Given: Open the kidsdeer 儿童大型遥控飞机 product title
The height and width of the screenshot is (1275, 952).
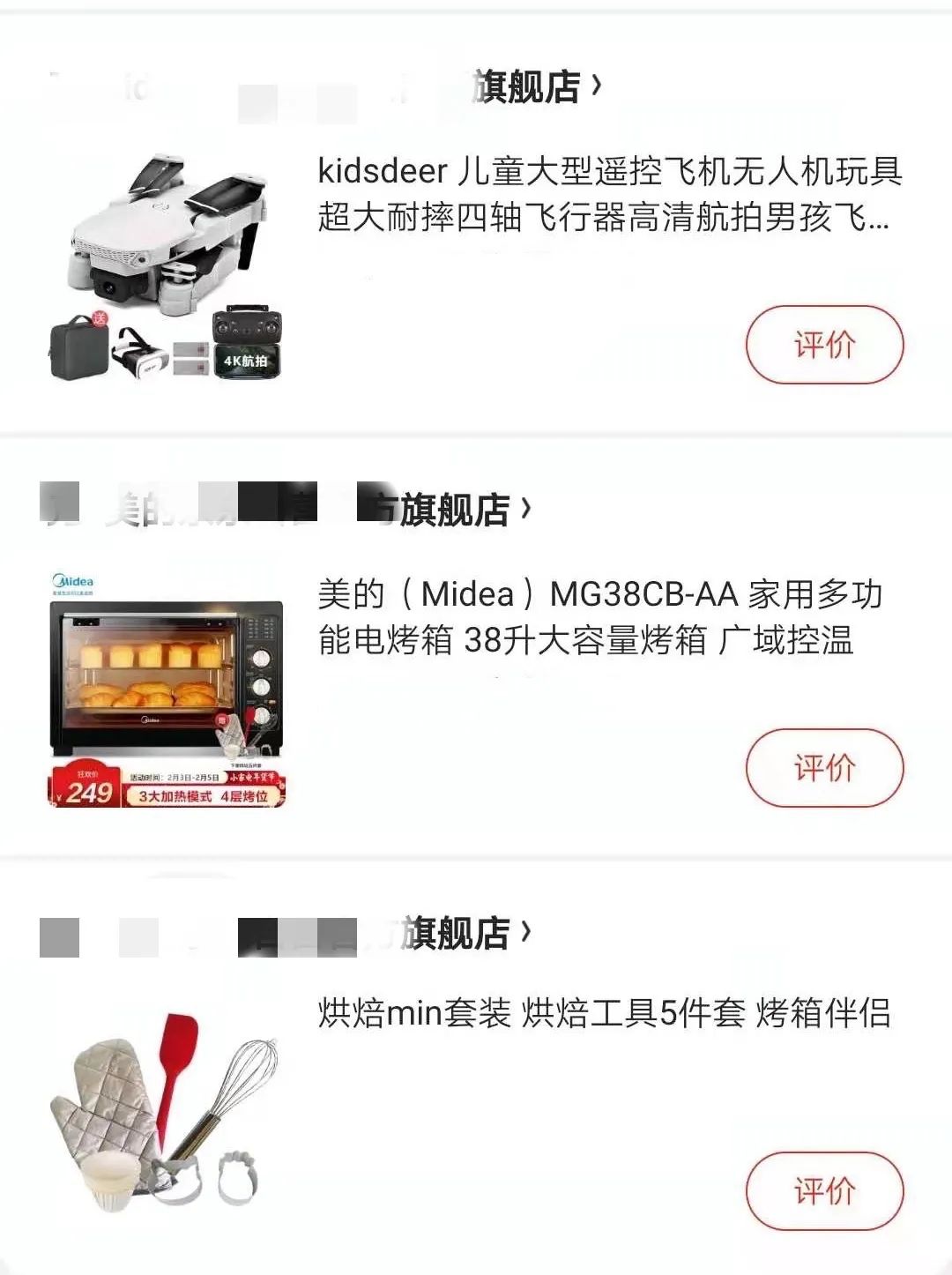Looking at the screenshot, I should tap(608, 194).
